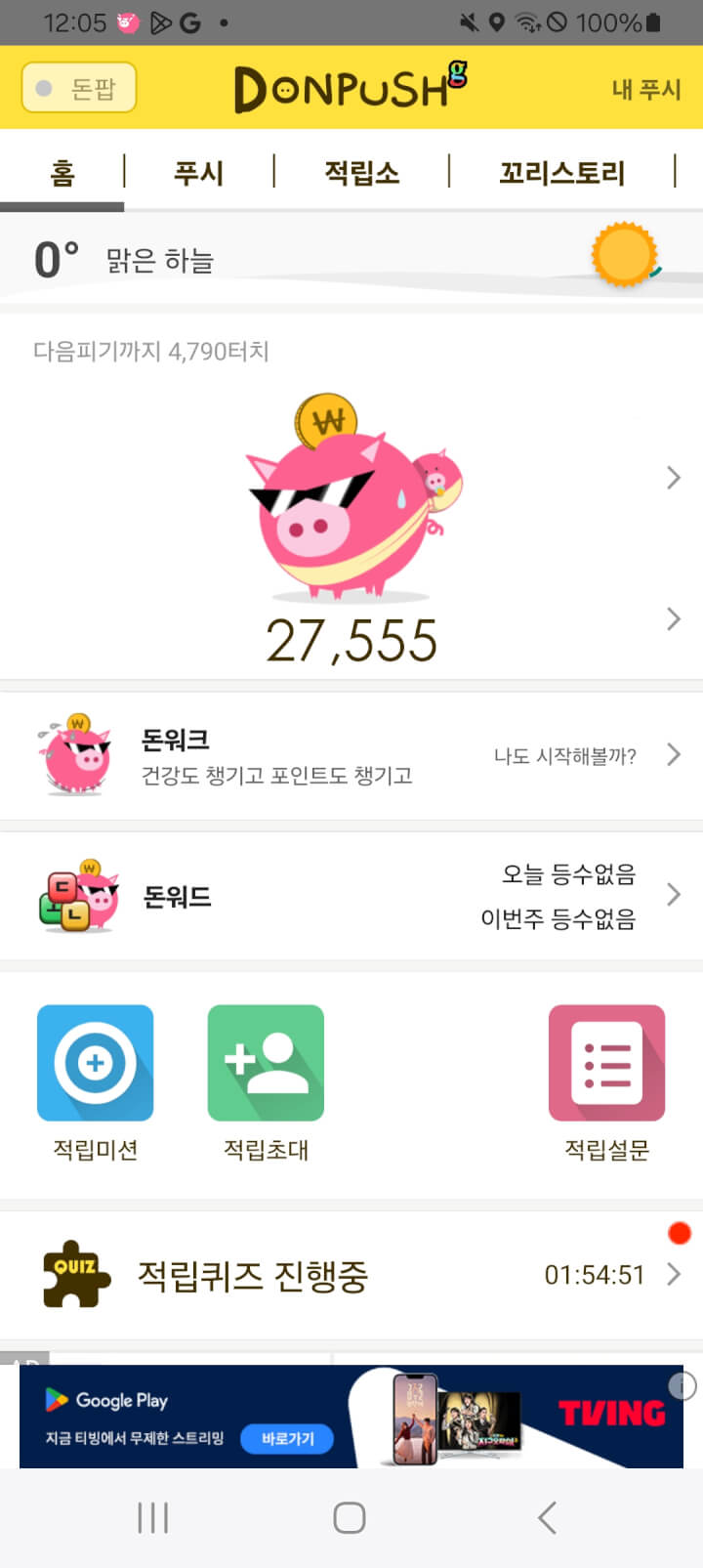Toggle the 돈팝 switch
Screen dimensions: 703x1568
click(x=78, y=88)
